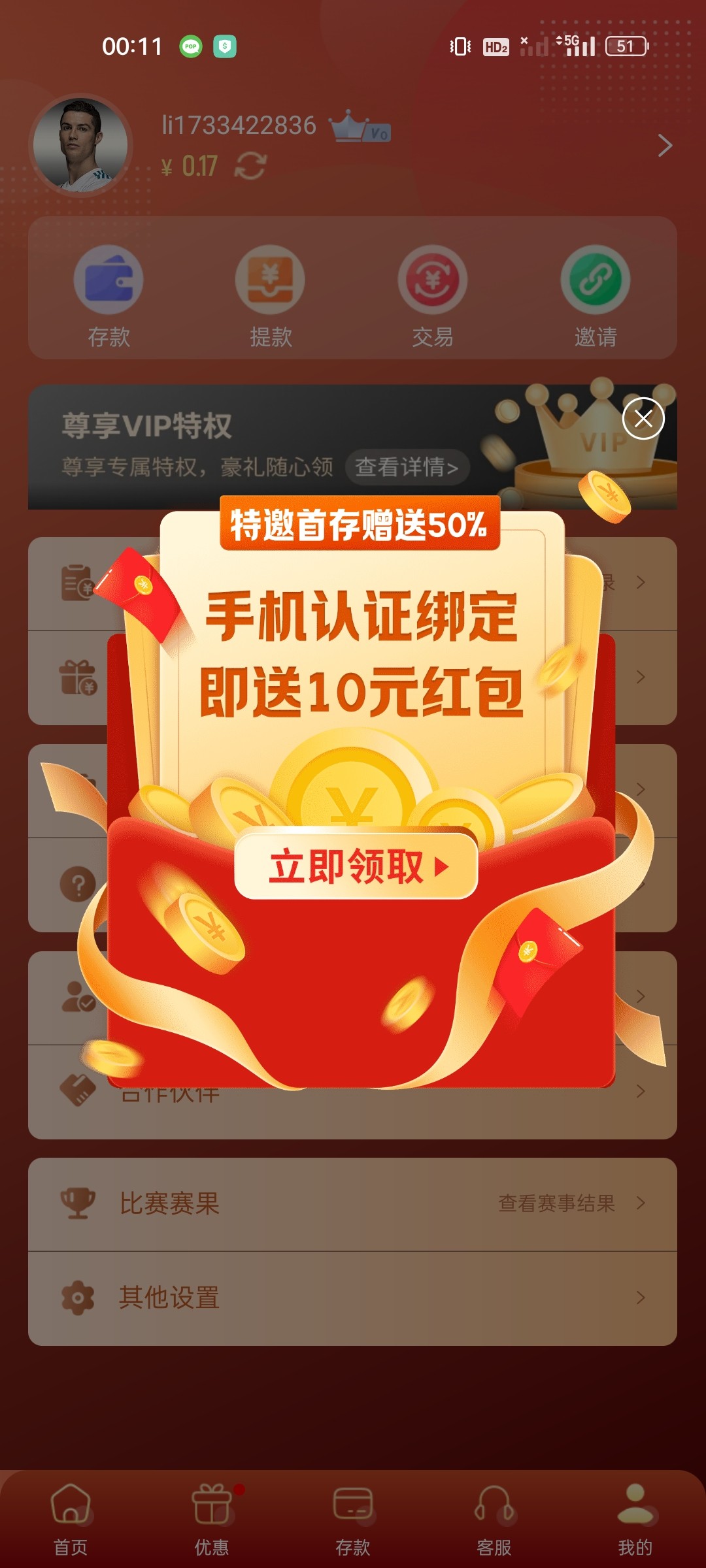This screenshot has width=706, height=1568.
Task: Open the 手机认证绑定 red envelope promotion
Action: 361,653
